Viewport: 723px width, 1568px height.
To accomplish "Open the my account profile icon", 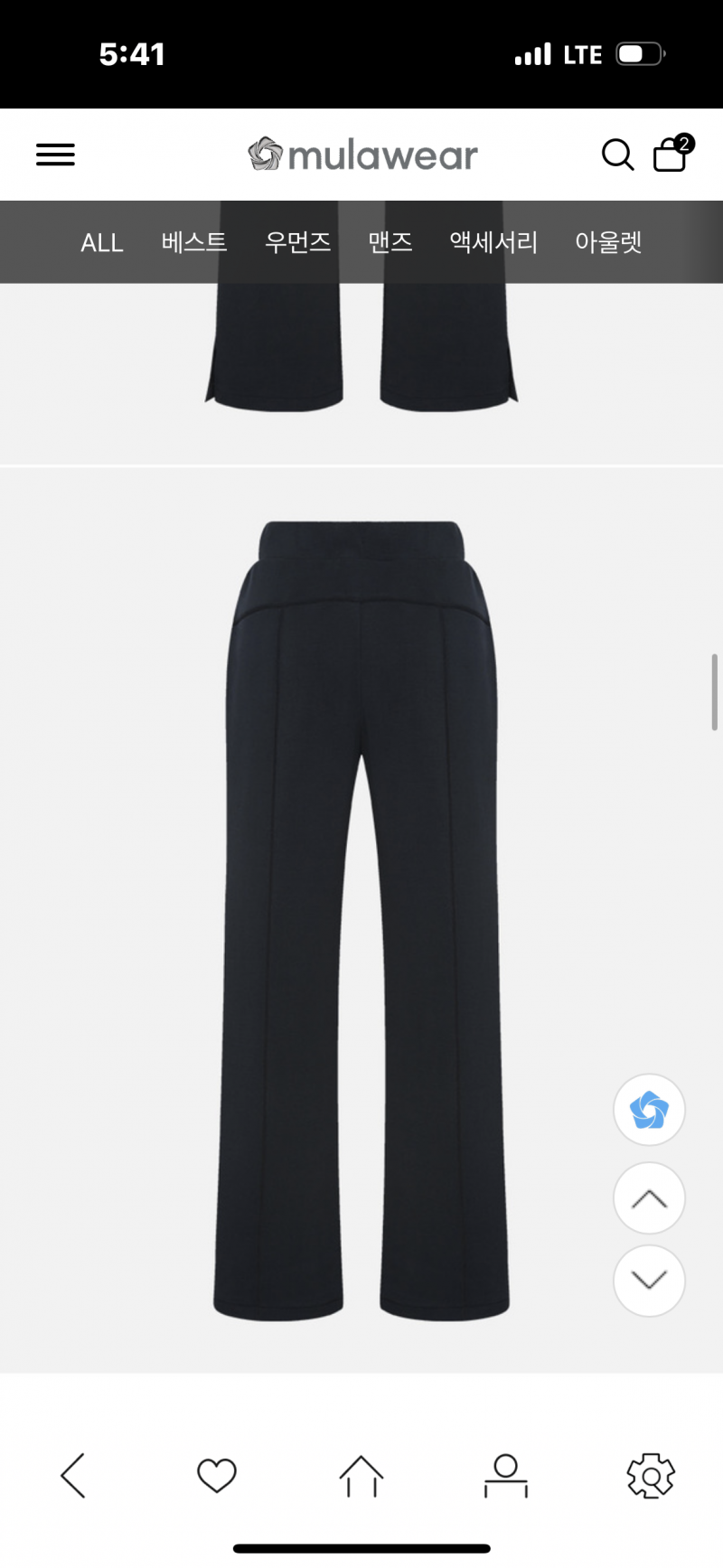I will (x=506, y=1476).
